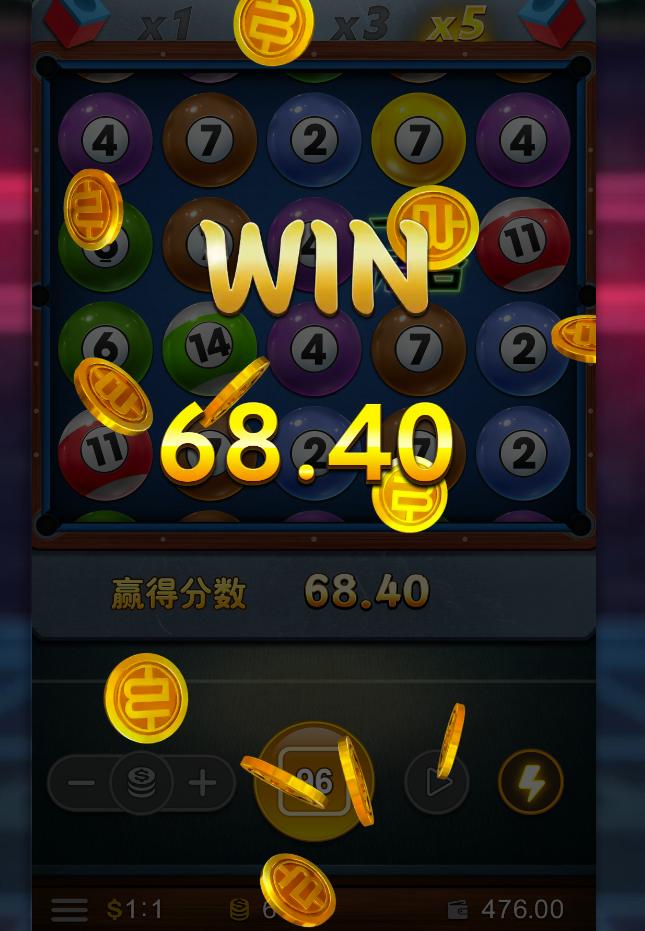Enable turbo spin lightning button
Viewport: 645px width, 931px height.
click(x=531, y=782)
